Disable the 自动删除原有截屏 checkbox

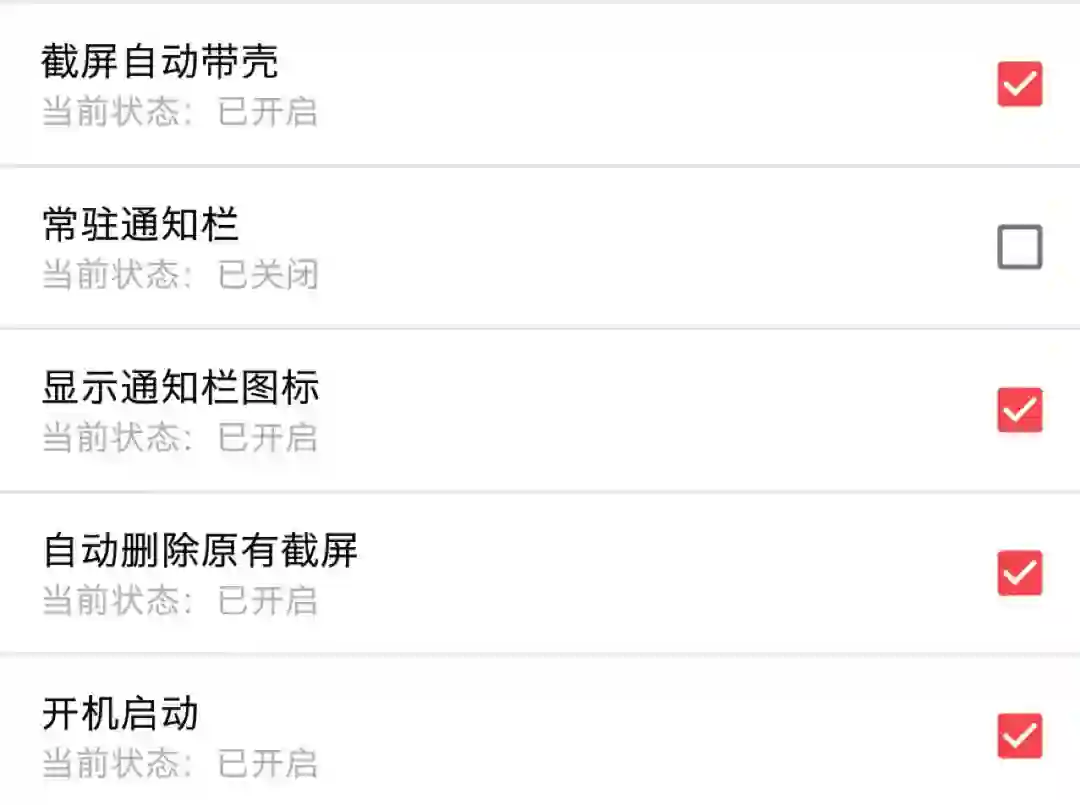coord(1019,573)
